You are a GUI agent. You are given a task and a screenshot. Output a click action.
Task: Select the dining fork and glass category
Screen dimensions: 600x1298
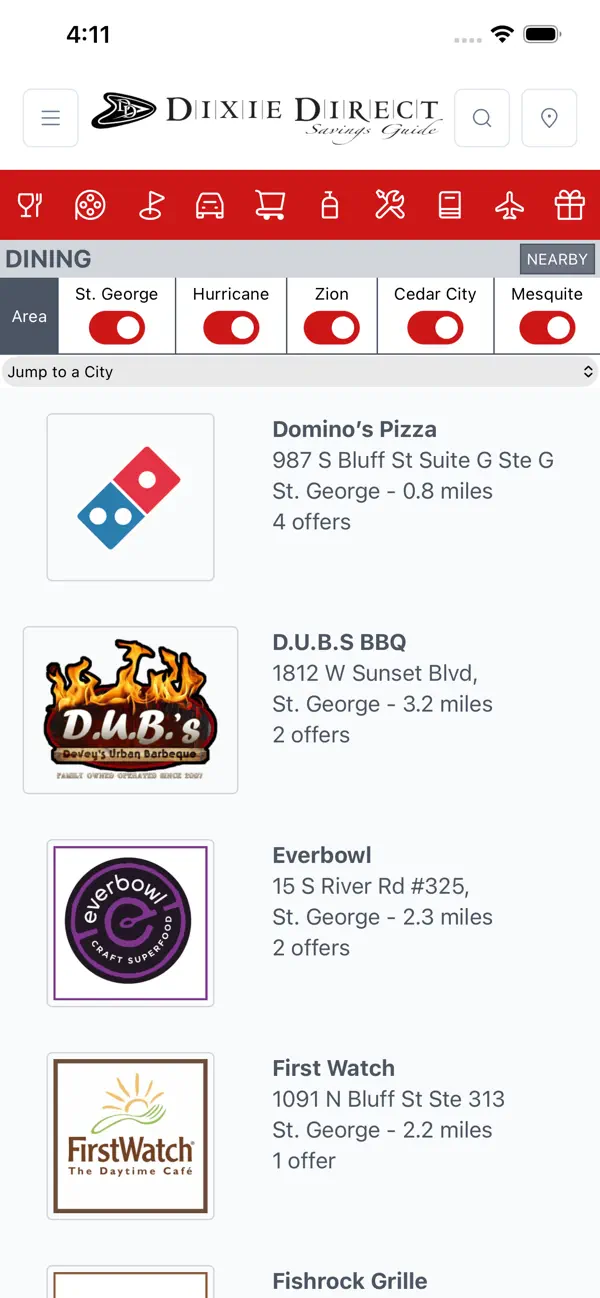click(x=30, y=205)
